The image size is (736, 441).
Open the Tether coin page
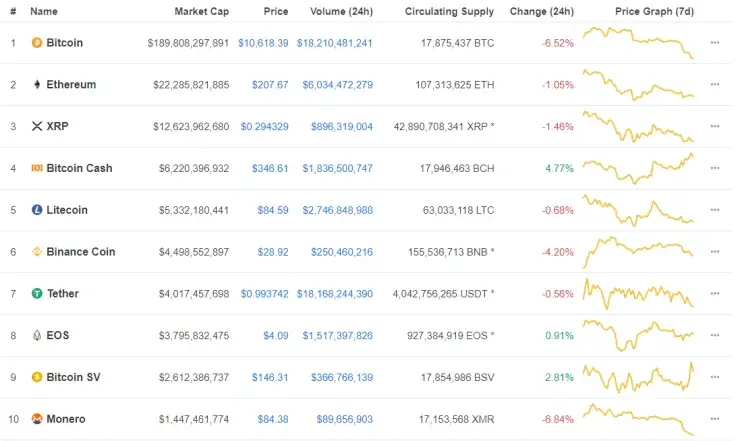62,294
